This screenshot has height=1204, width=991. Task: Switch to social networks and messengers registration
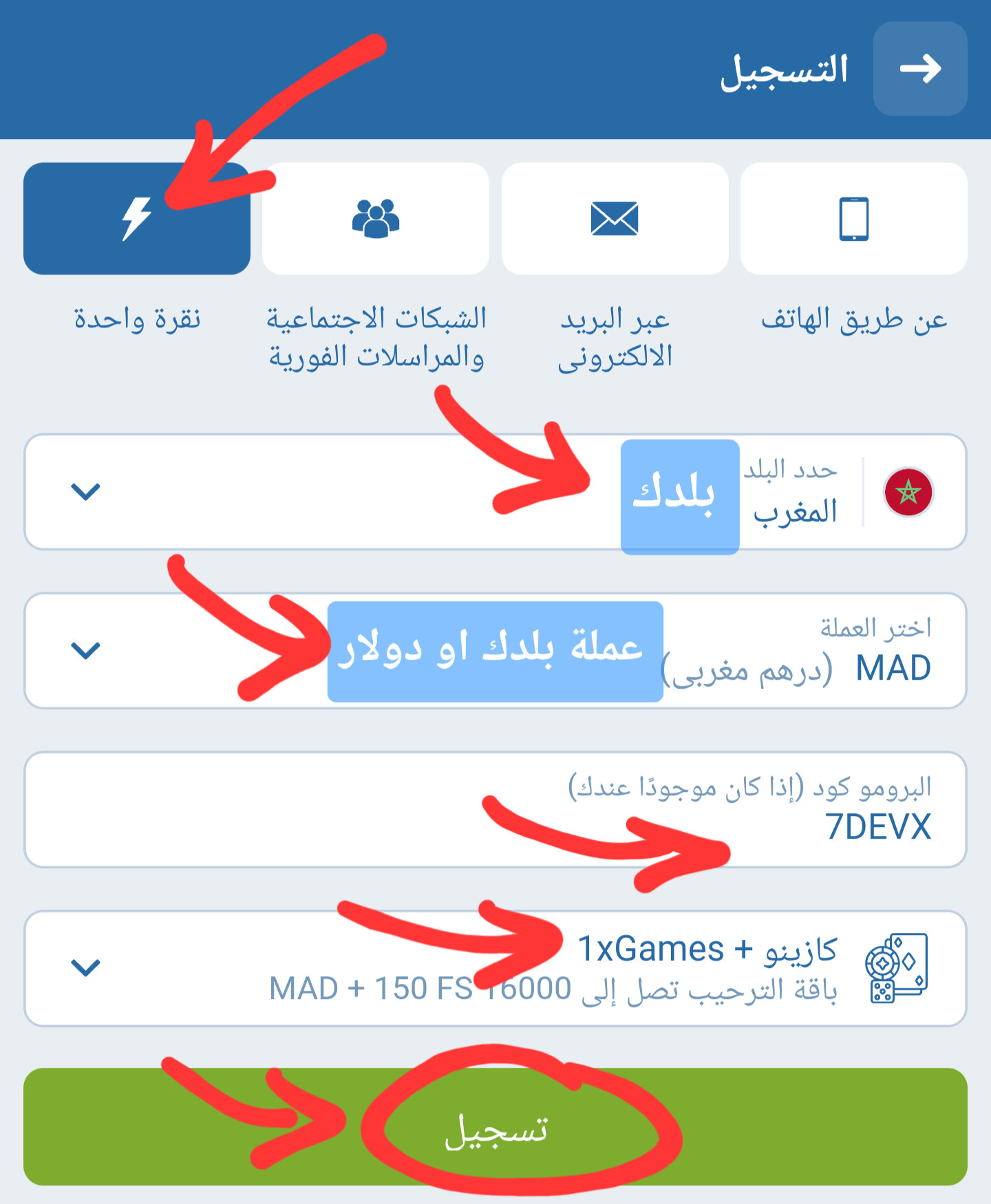(x=375, y=219)
